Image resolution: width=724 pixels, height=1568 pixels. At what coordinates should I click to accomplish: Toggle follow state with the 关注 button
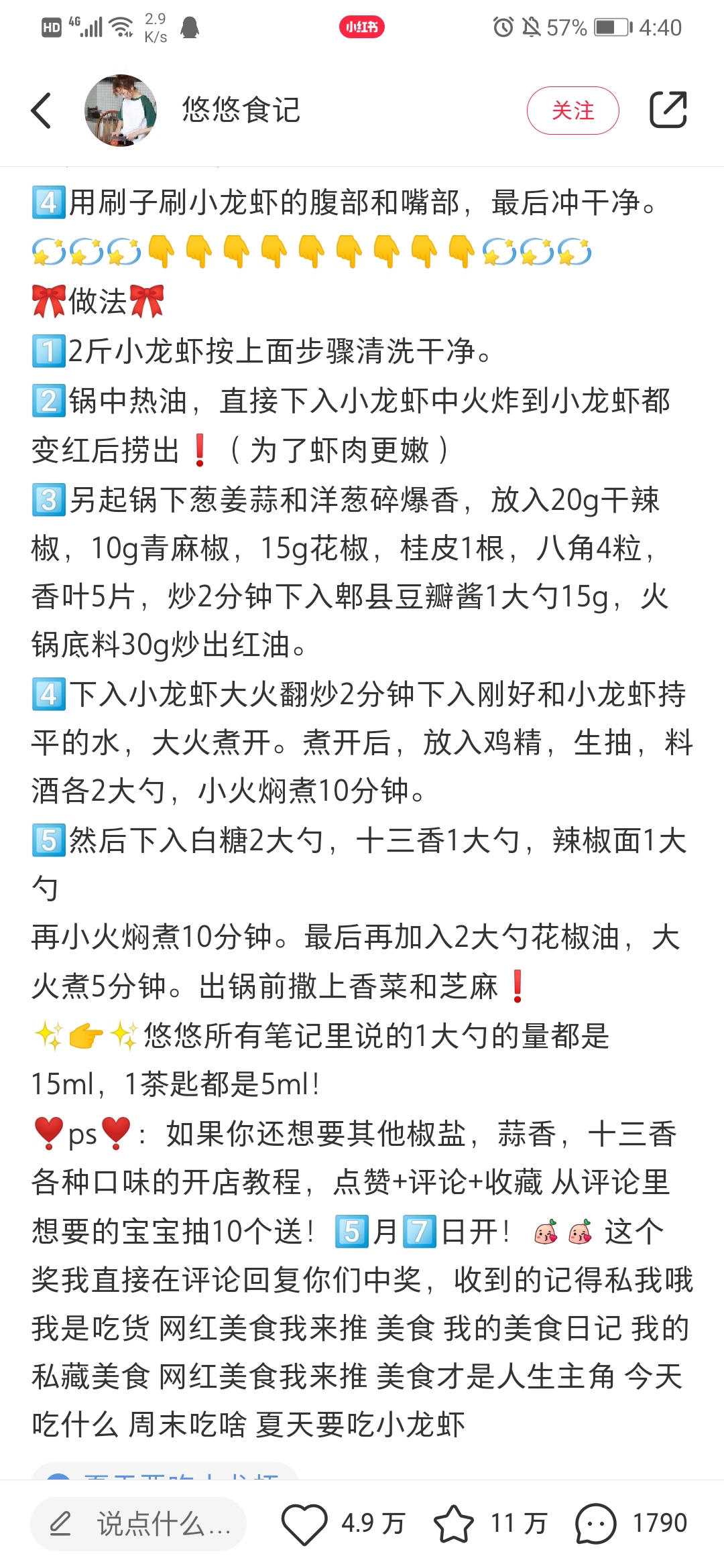[x=574, y=111]
